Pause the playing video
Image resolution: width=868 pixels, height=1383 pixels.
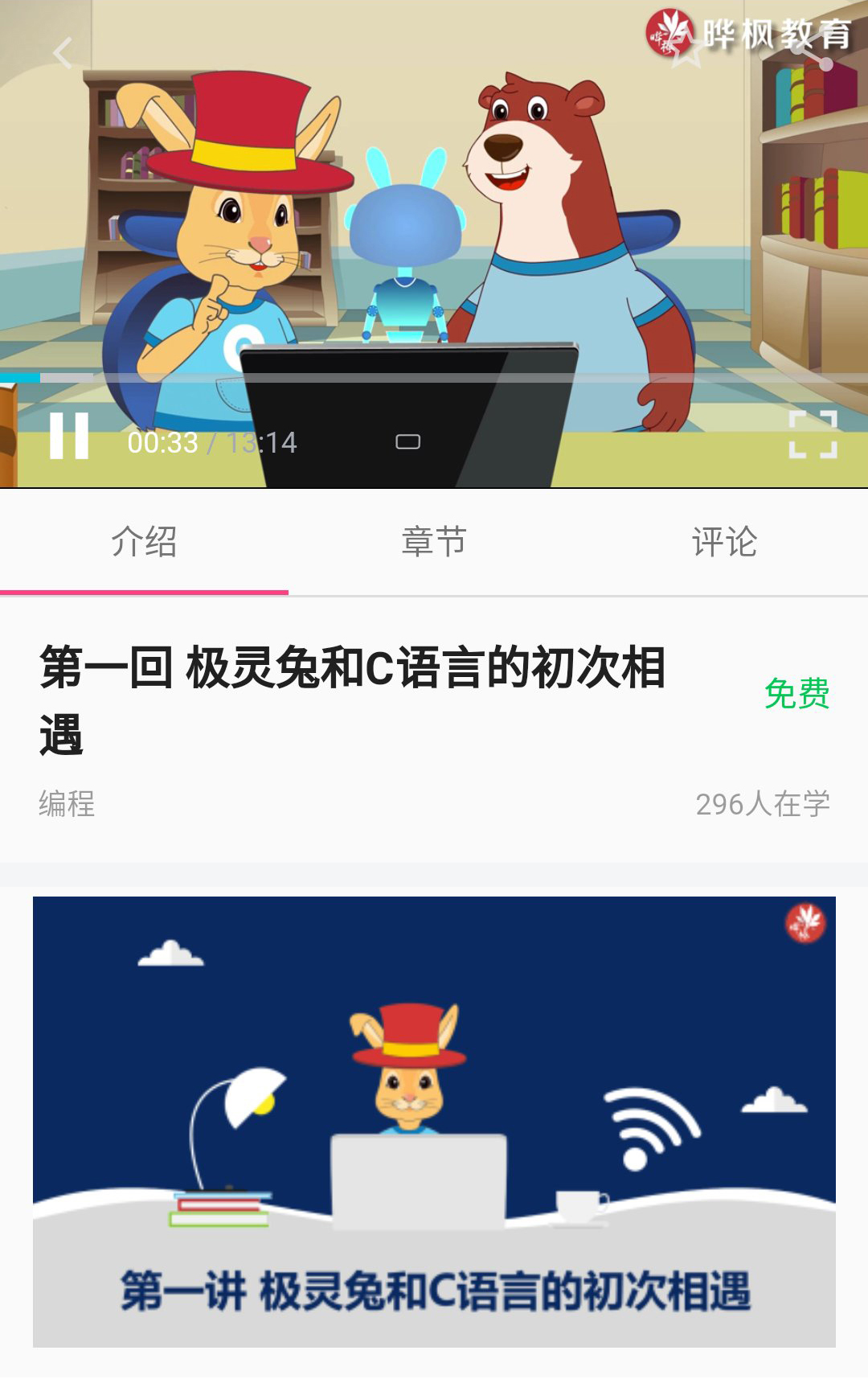click(69, 436)
